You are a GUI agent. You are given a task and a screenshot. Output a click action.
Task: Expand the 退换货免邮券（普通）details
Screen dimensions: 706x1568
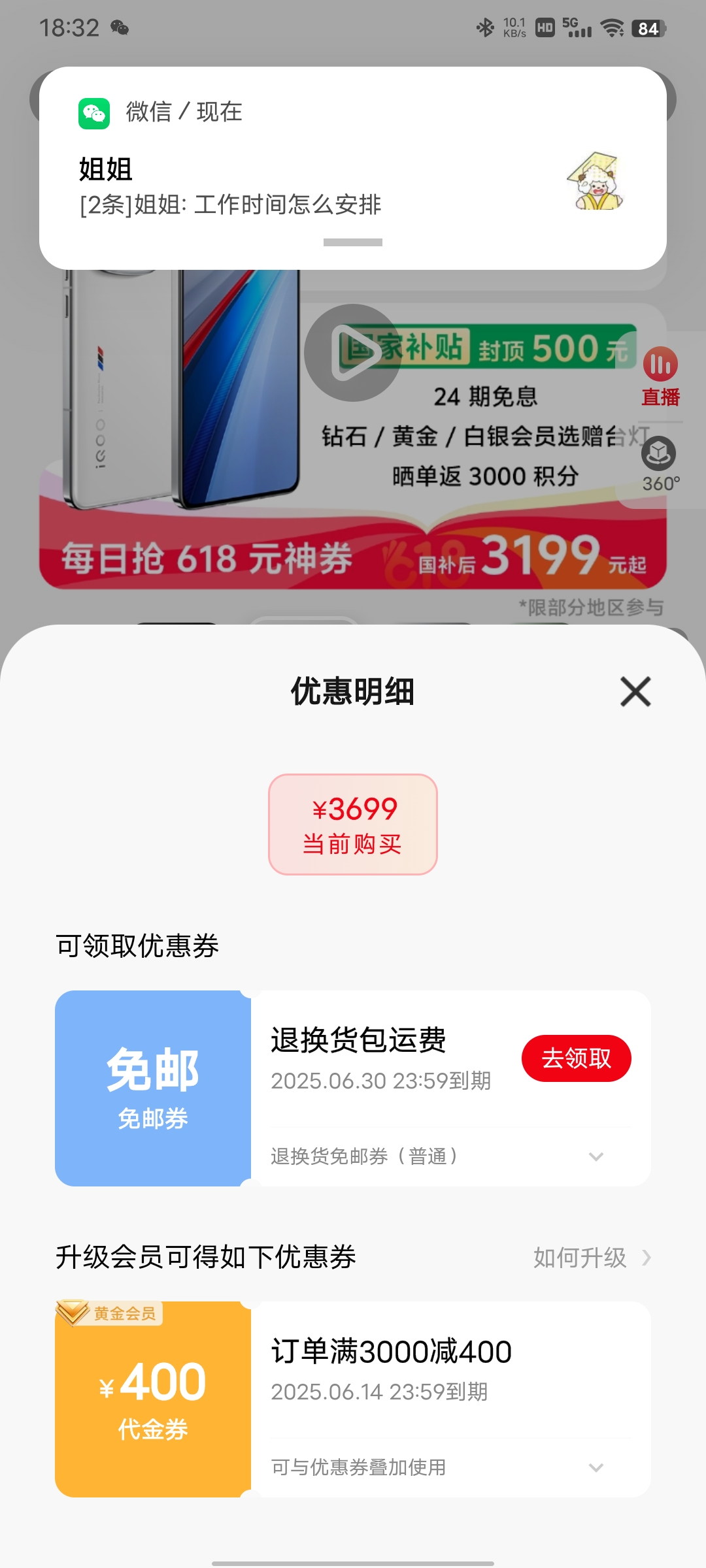595,1156
